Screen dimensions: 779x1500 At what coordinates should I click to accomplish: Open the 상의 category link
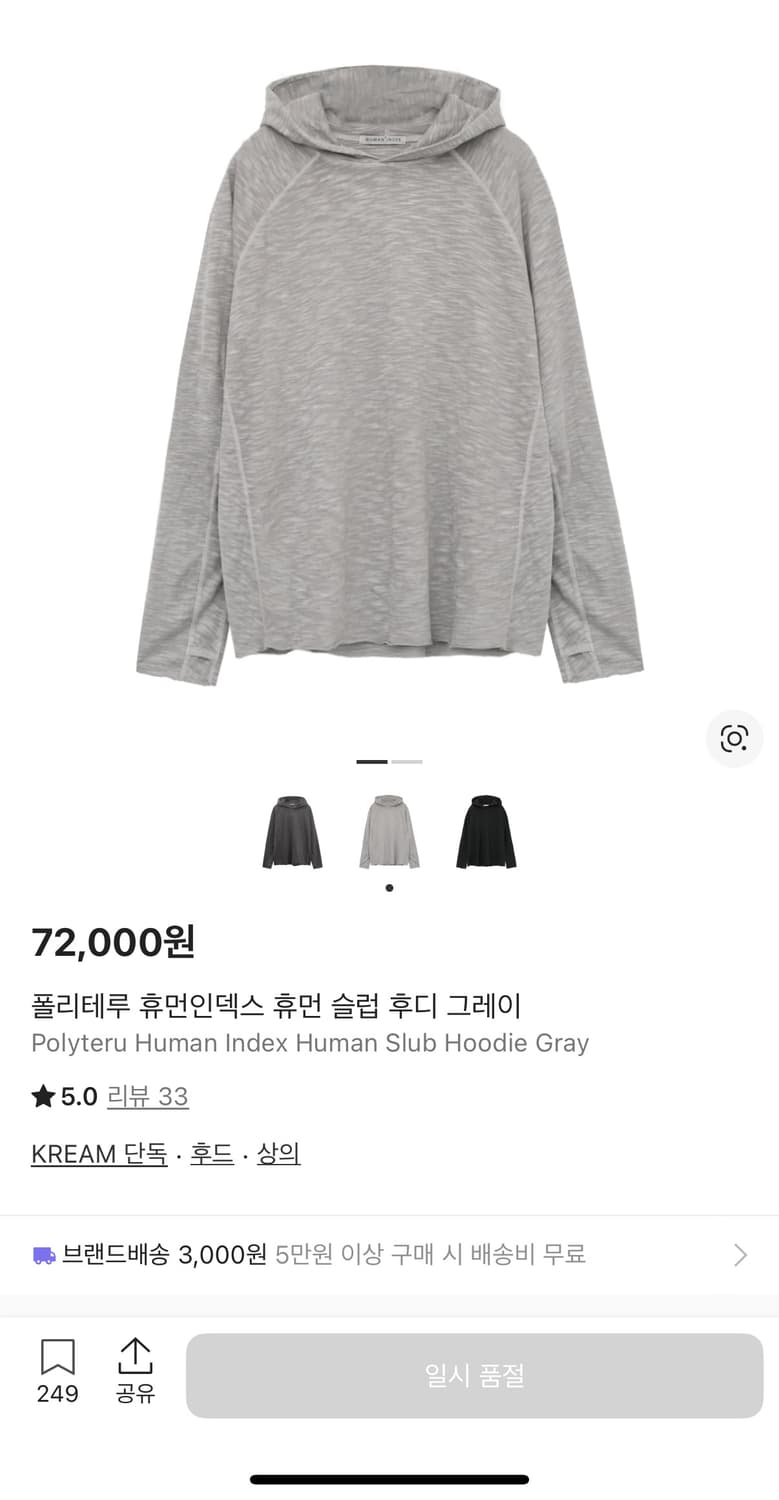tap(278, 1153)
